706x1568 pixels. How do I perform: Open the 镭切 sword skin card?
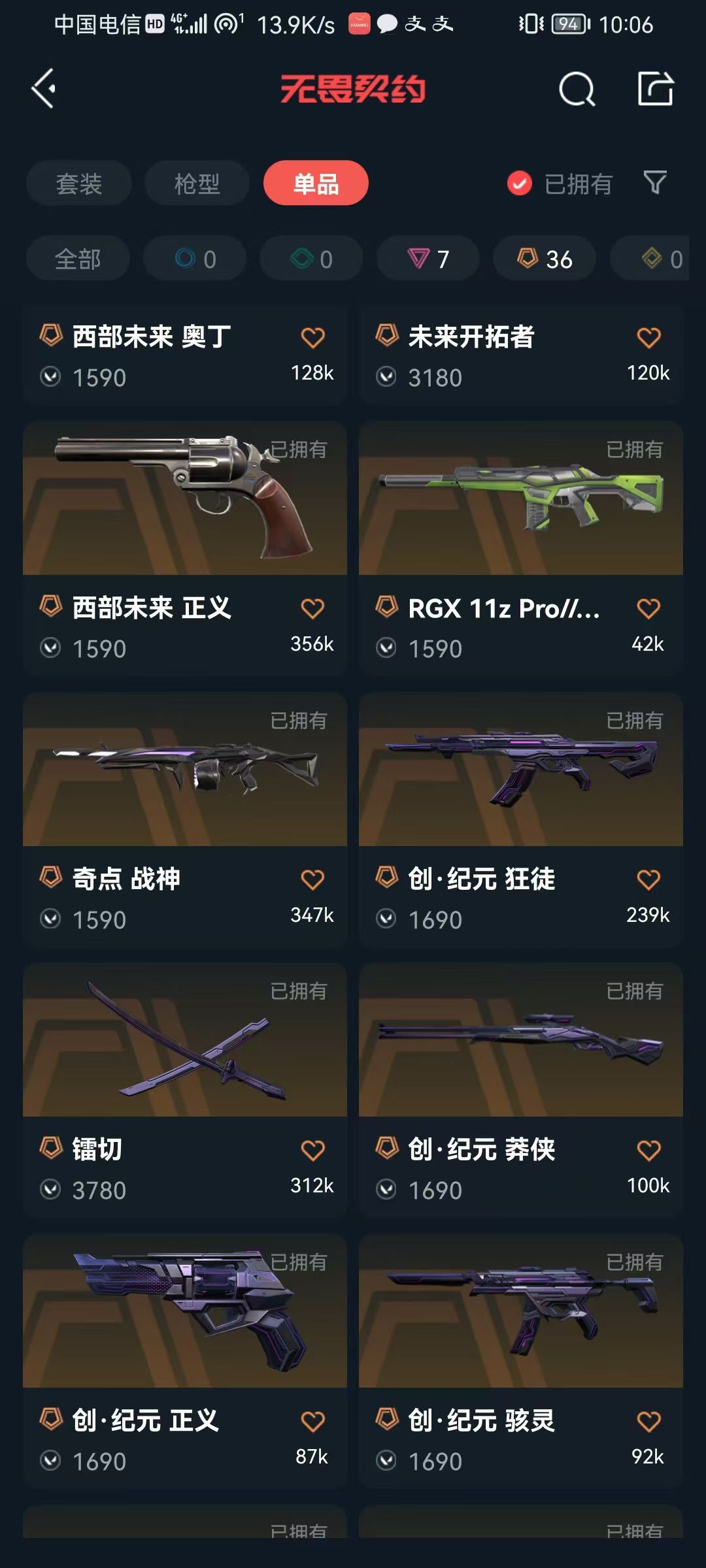click(185, 1040)
